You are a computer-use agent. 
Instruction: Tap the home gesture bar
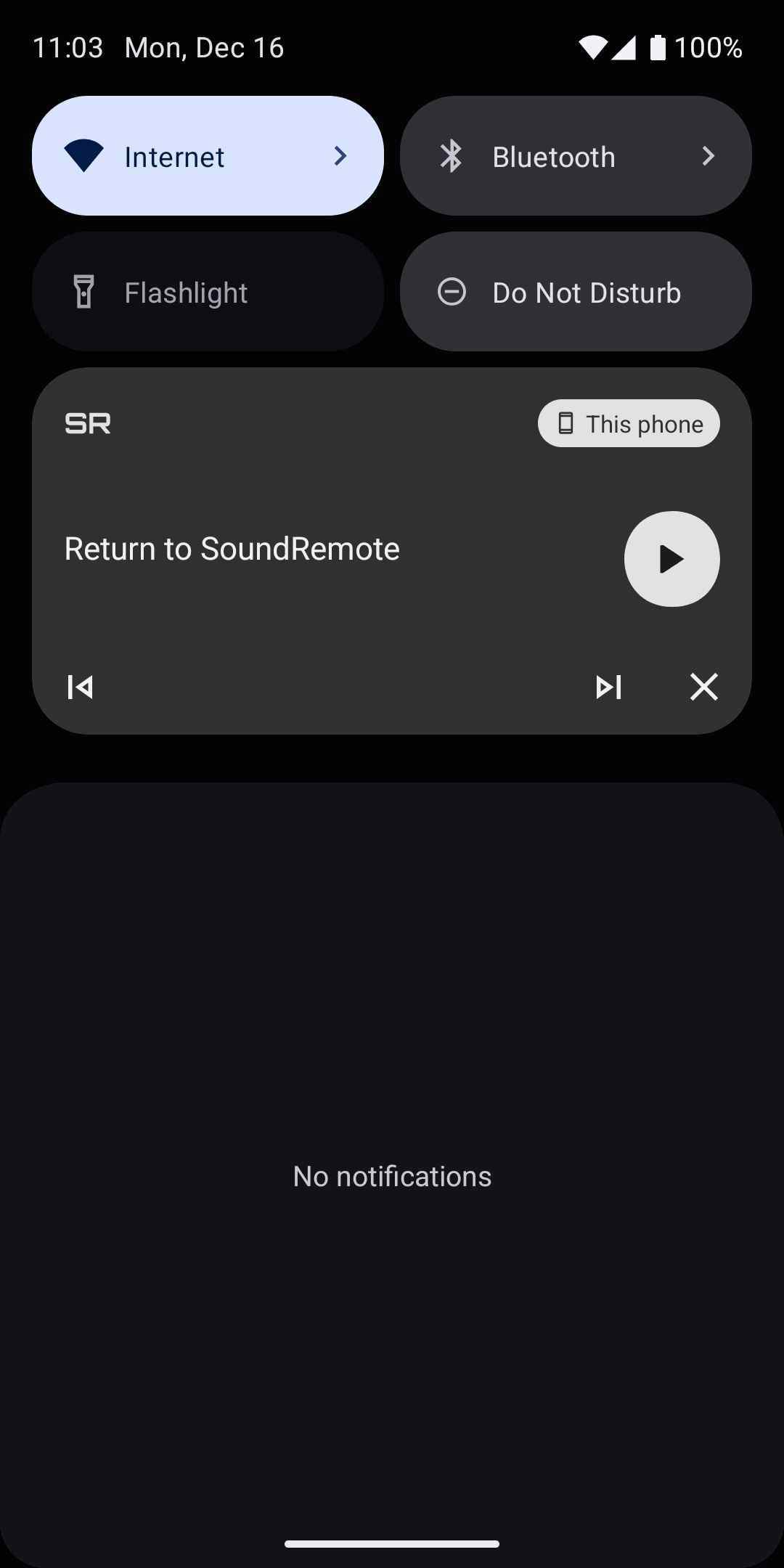pos(392,1543)
